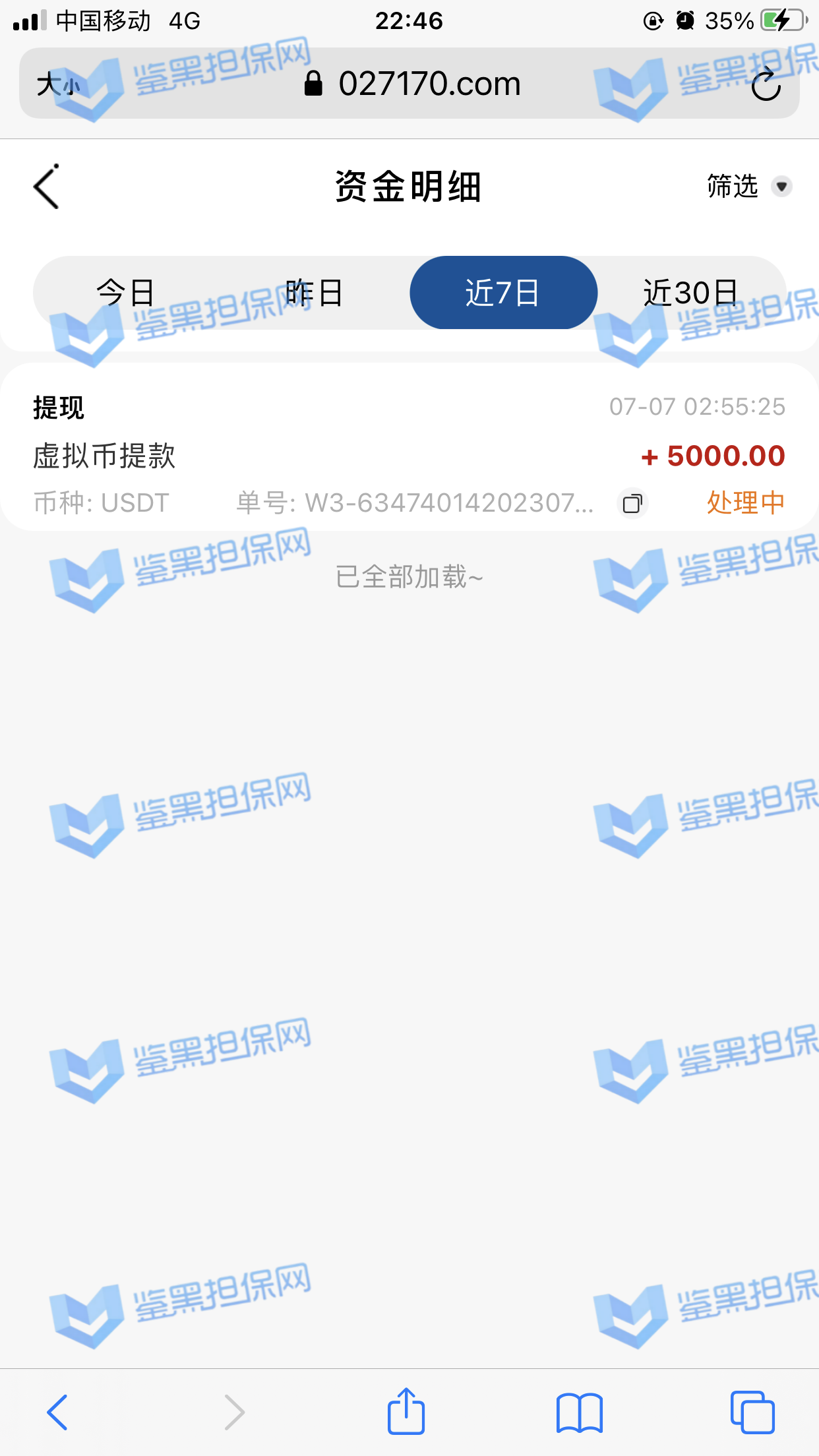View 近30日 fund records
The width and height of the screenshot is (819, 1456).
click(690, 292)
